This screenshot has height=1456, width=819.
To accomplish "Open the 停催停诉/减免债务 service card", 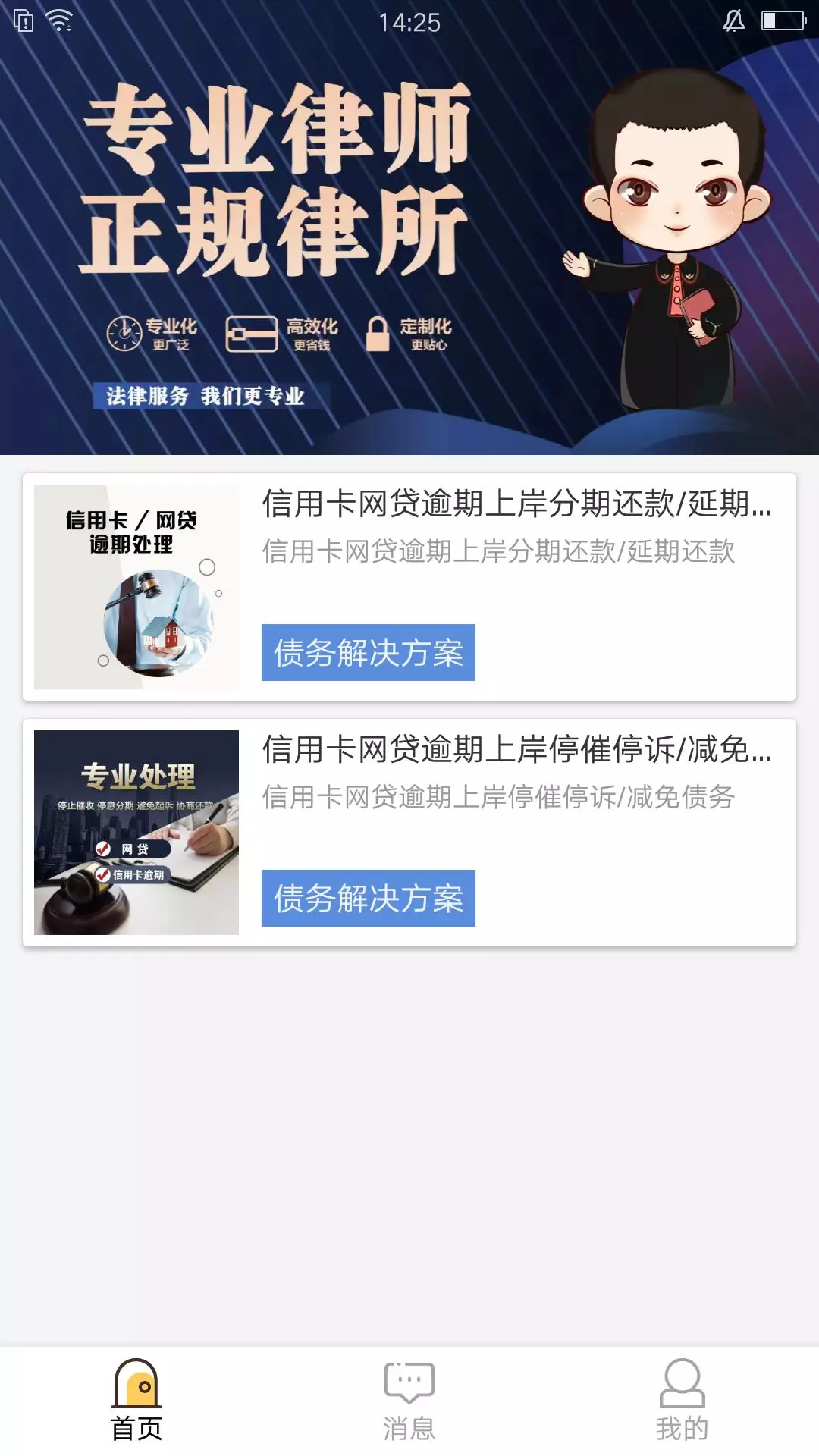I will 409,833.
